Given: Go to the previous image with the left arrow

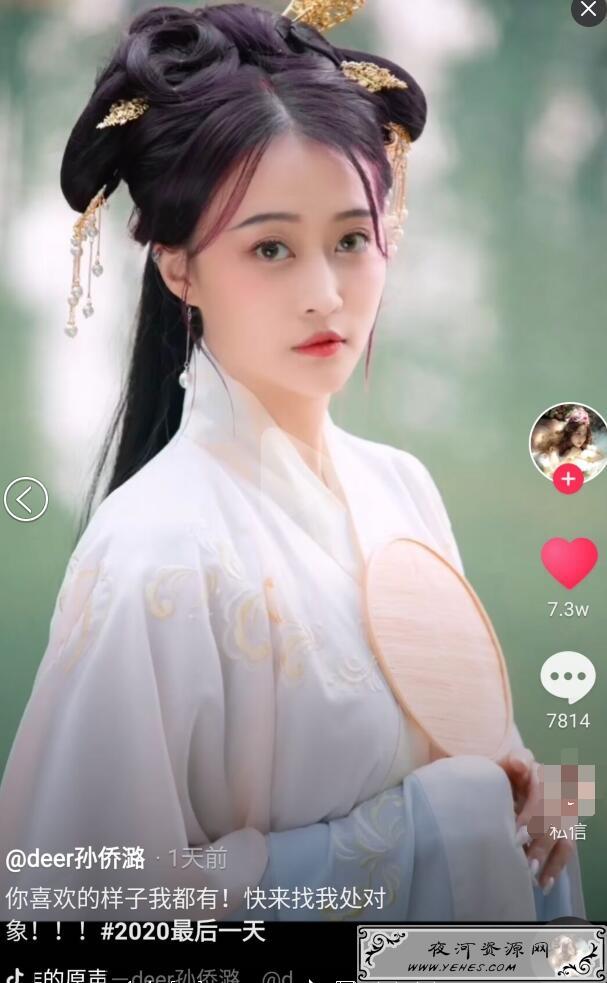Looking at the screenshot, I should [26, 499].
